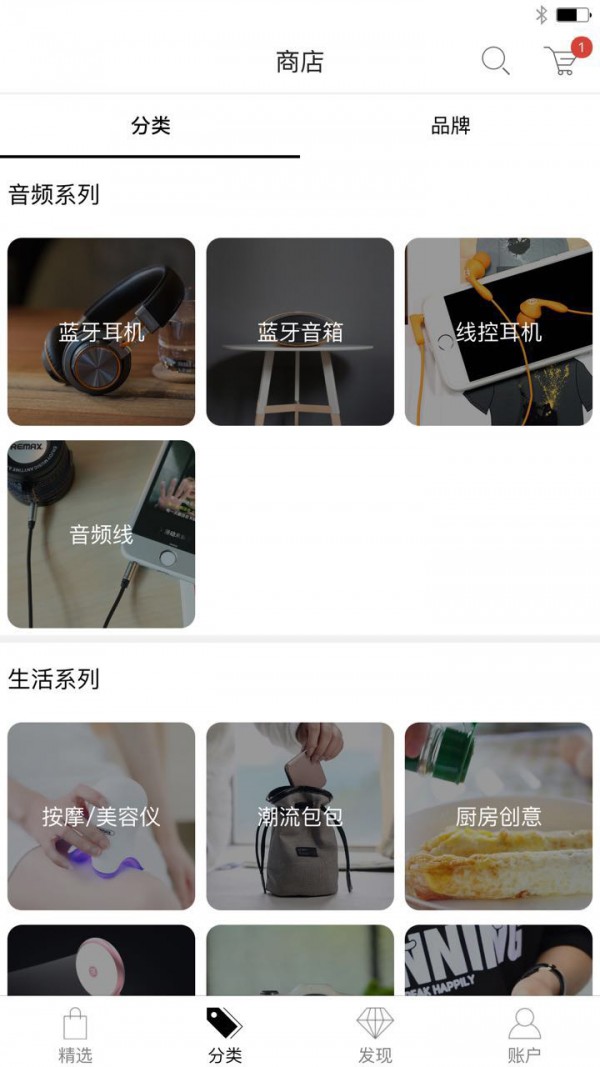Switch to the 品牌 tab
Image resolution: width=600 pixels, height=1067 pixels.
tap(450, 126)
